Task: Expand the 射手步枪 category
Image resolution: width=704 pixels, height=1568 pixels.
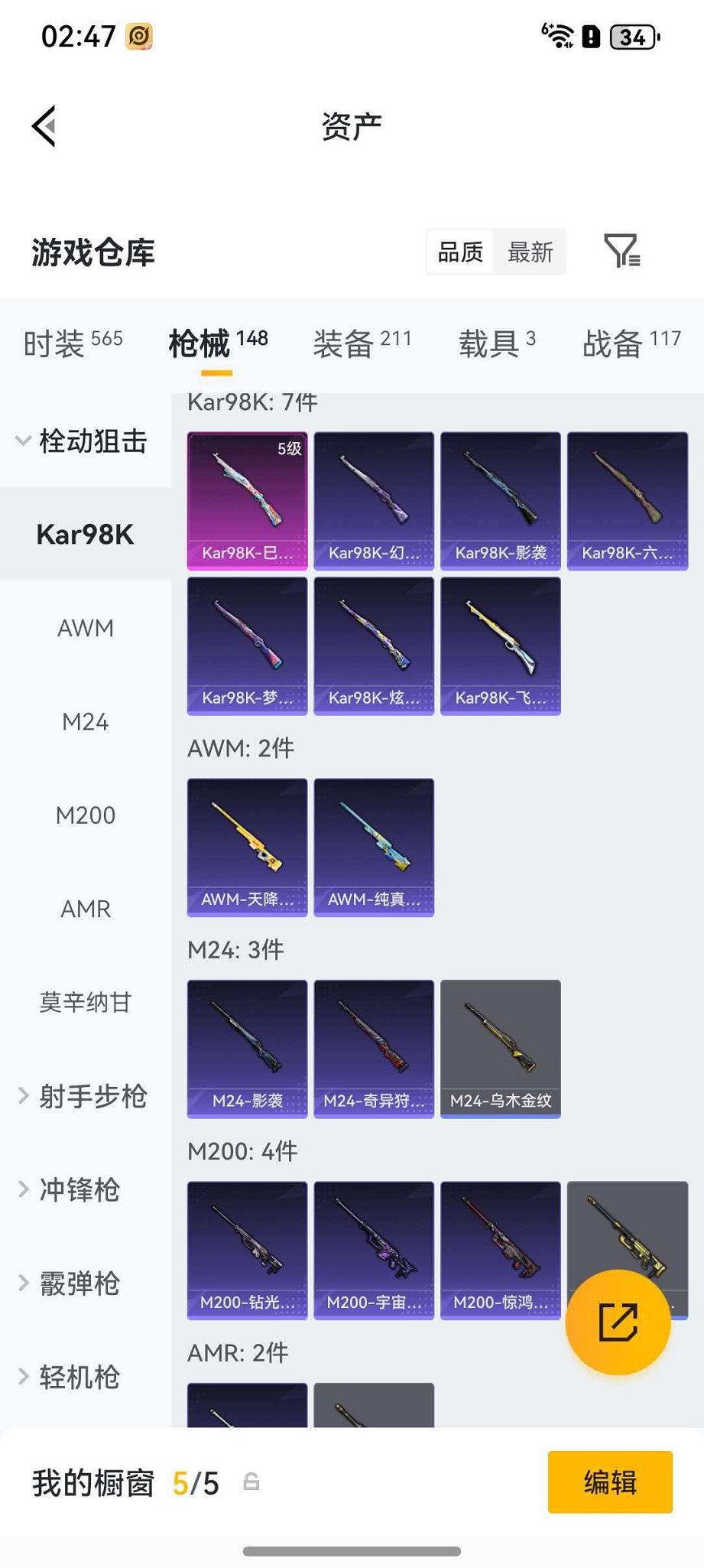Action: (92, 1095)
